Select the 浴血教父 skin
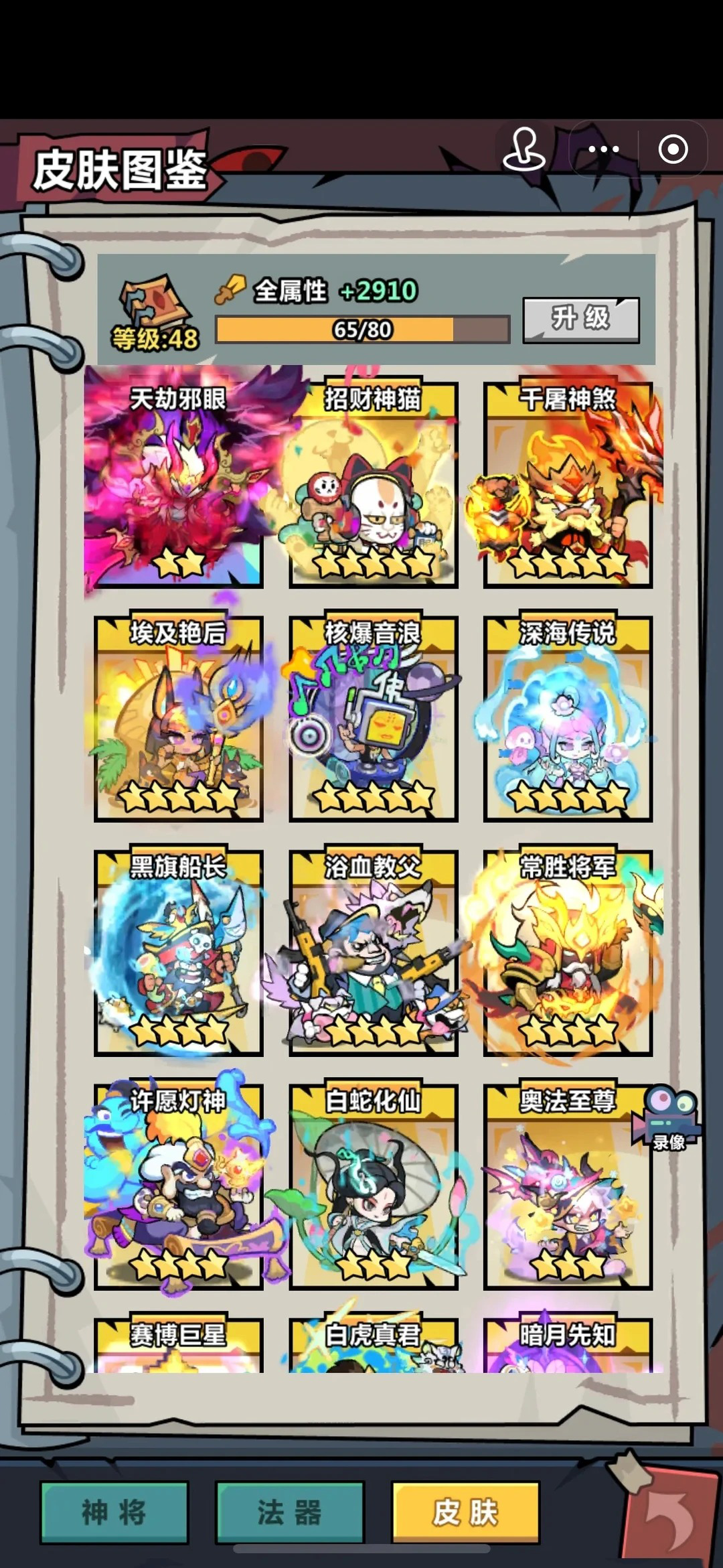723x1568 pixels. (x=373, y=952)
